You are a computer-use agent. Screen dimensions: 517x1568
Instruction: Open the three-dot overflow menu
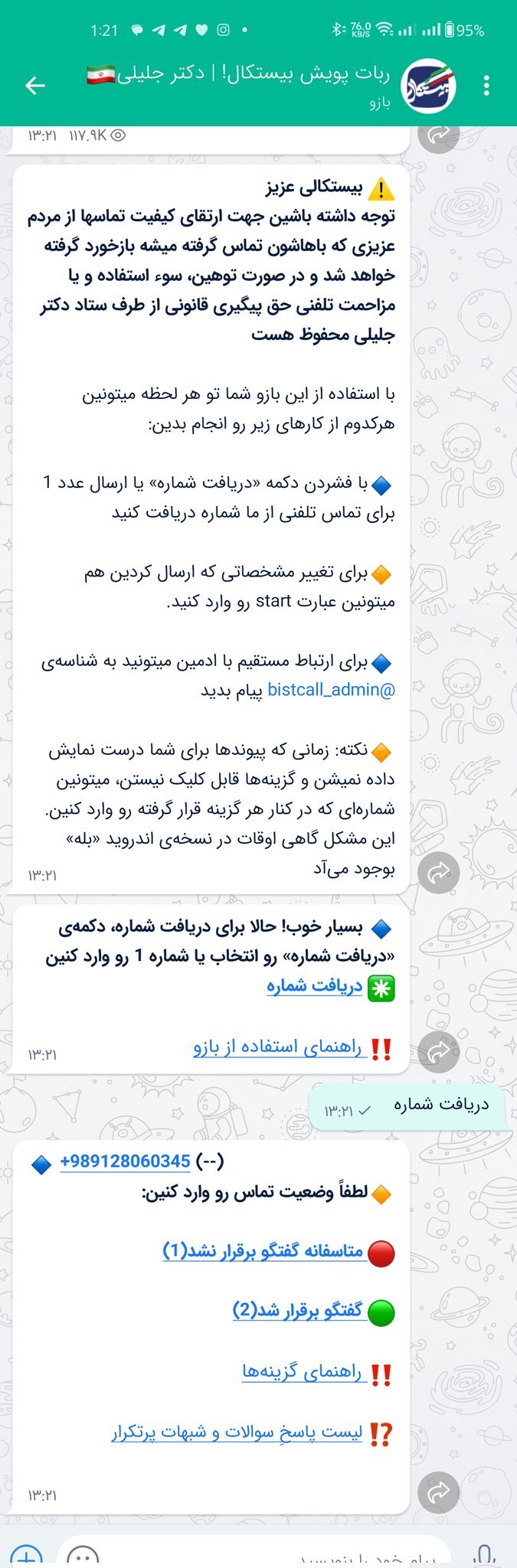[x=486, y=86]
